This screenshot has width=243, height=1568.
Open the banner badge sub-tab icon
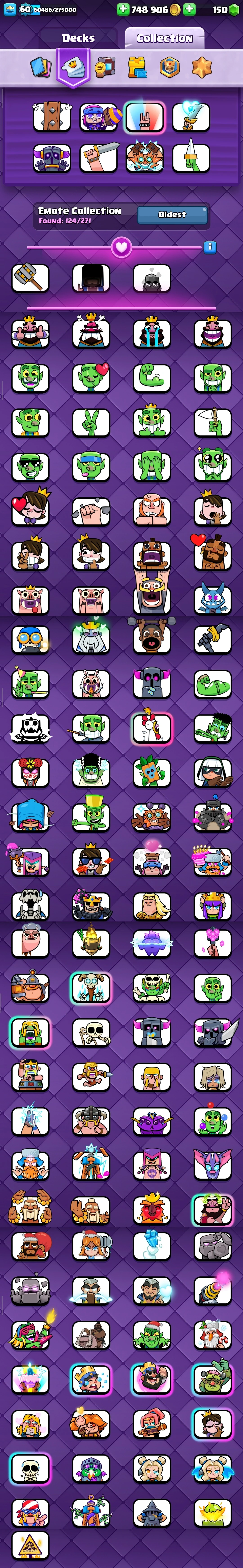click(169, 67)
